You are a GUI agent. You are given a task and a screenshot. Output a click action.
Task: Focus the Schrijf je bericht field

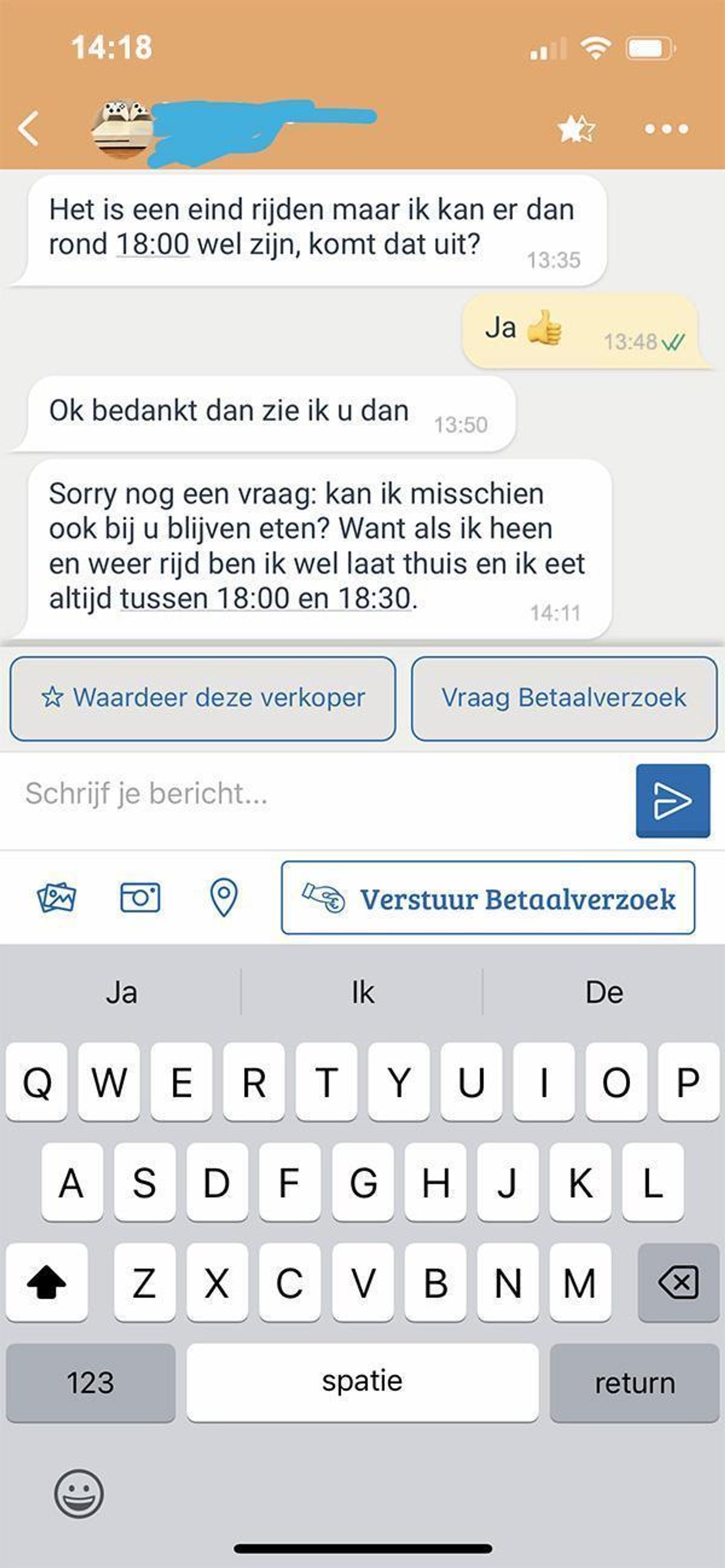pyautogui.click(x=317, y=794)
